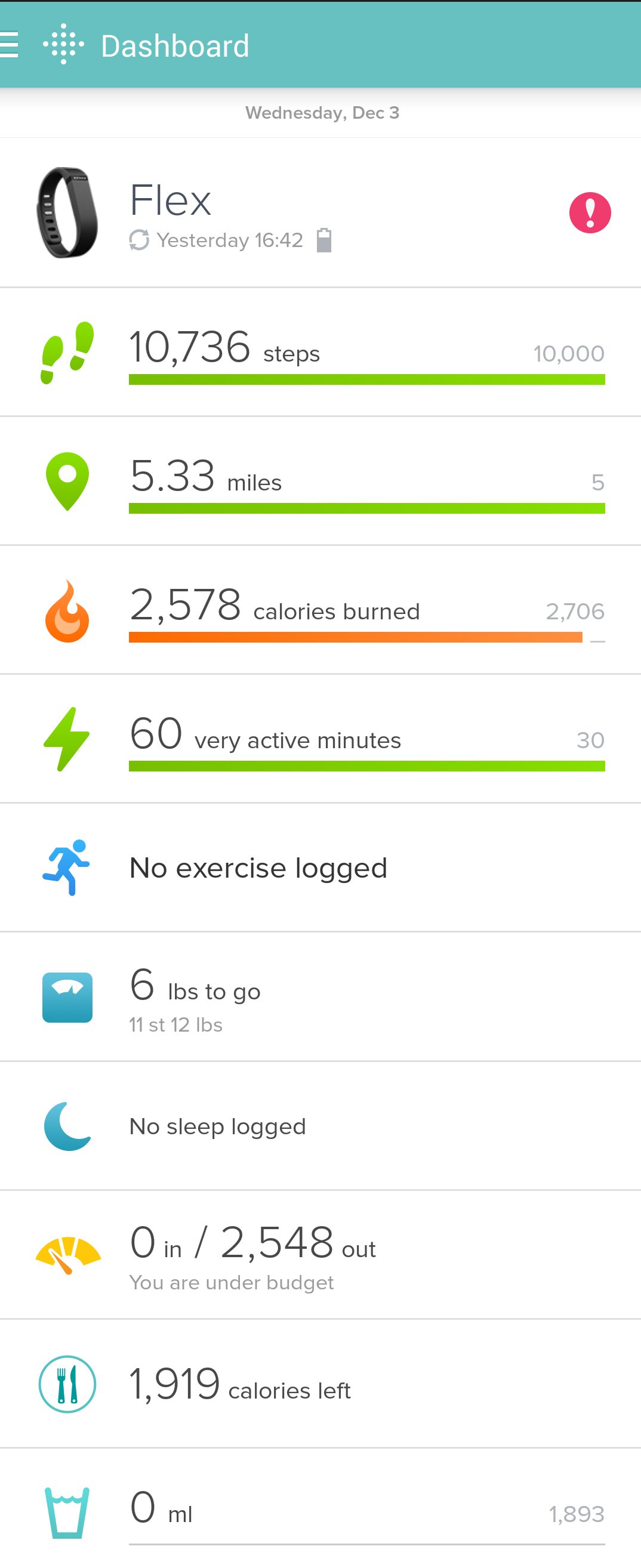Open the miles tracker via location pin icon

click(67, 478)
